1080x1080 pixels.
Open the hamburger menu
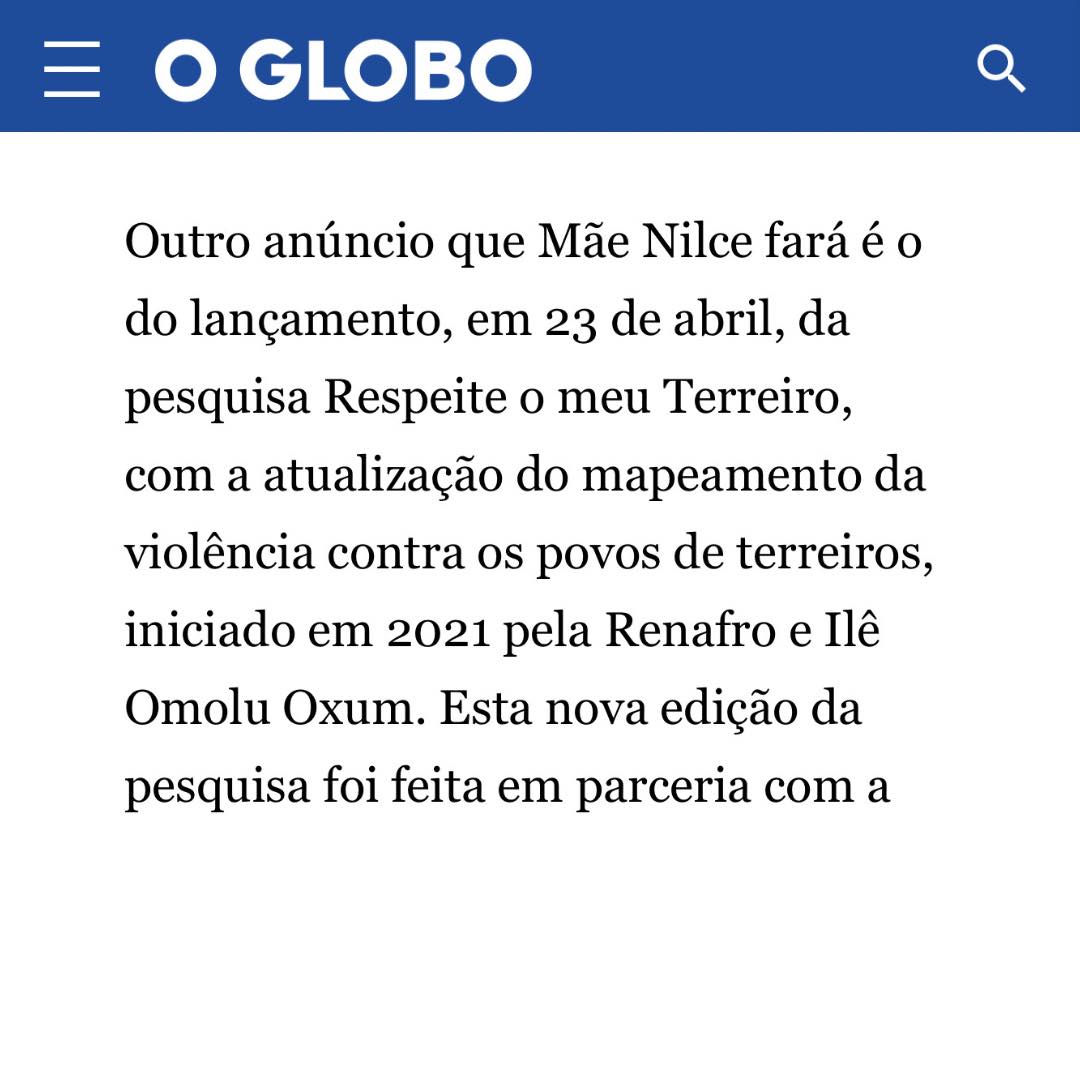(x=72, y=69)
